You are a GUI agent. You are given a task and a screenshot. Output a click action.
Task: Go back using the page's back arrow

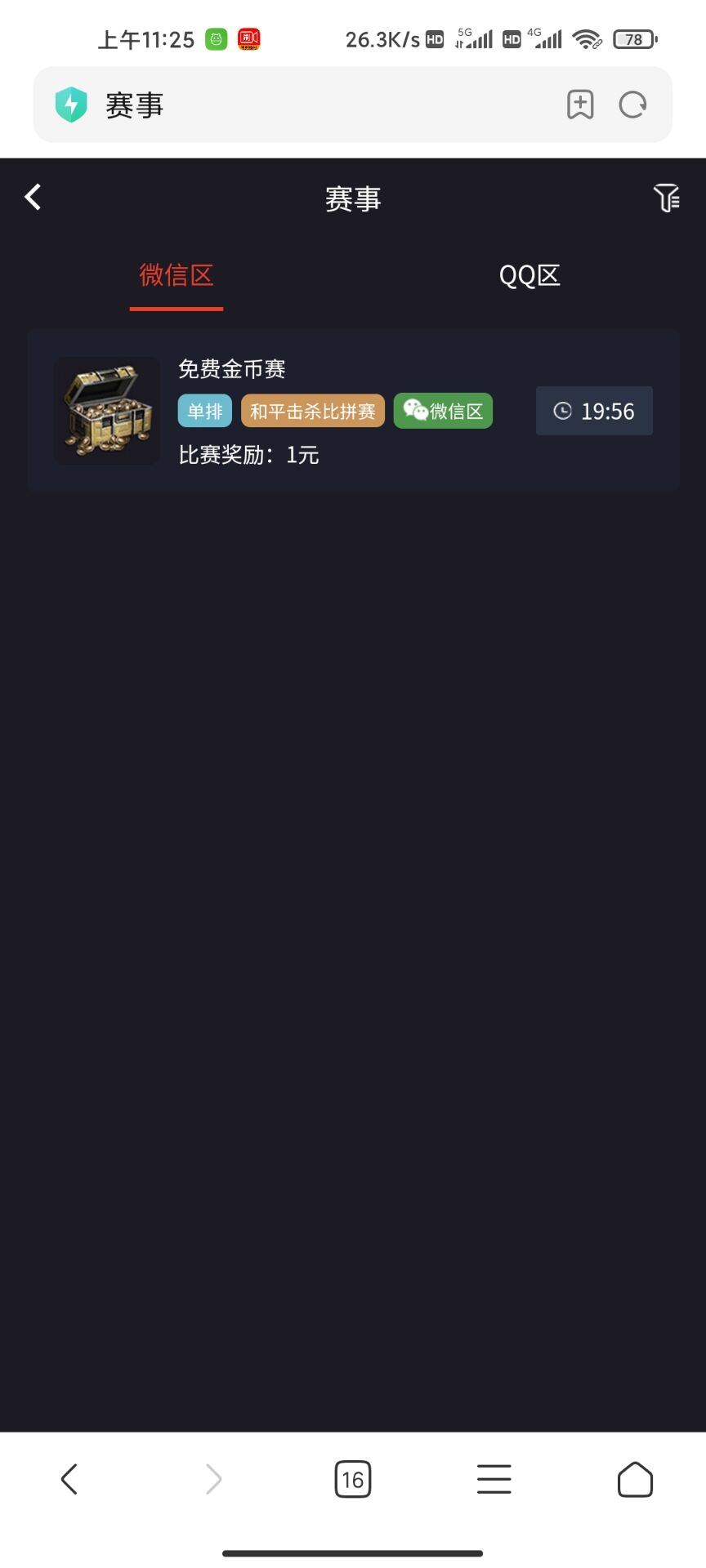coord(33,198)
